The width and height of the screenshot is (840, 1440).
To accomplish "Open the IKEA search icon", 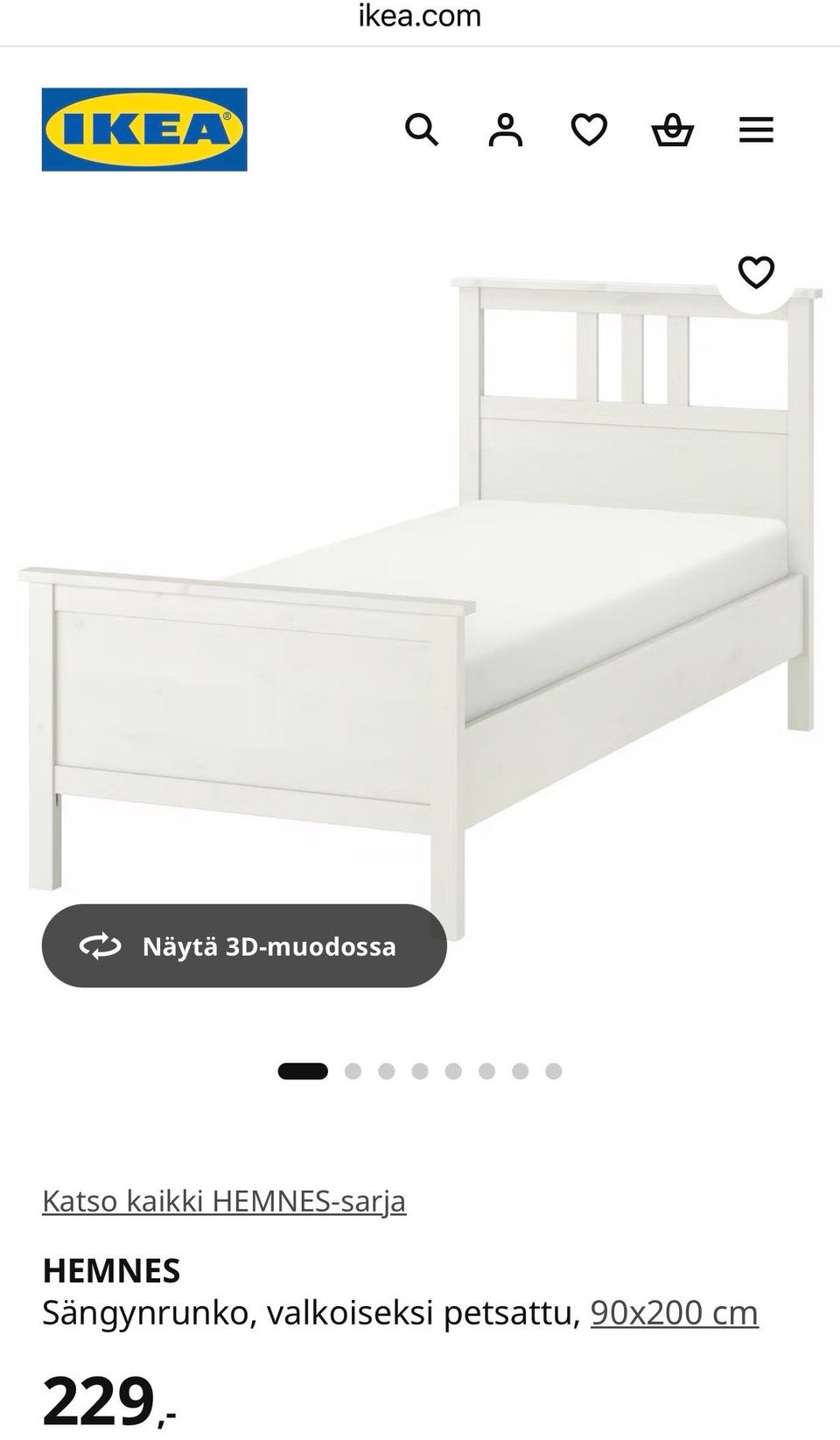I will point(421,130).
